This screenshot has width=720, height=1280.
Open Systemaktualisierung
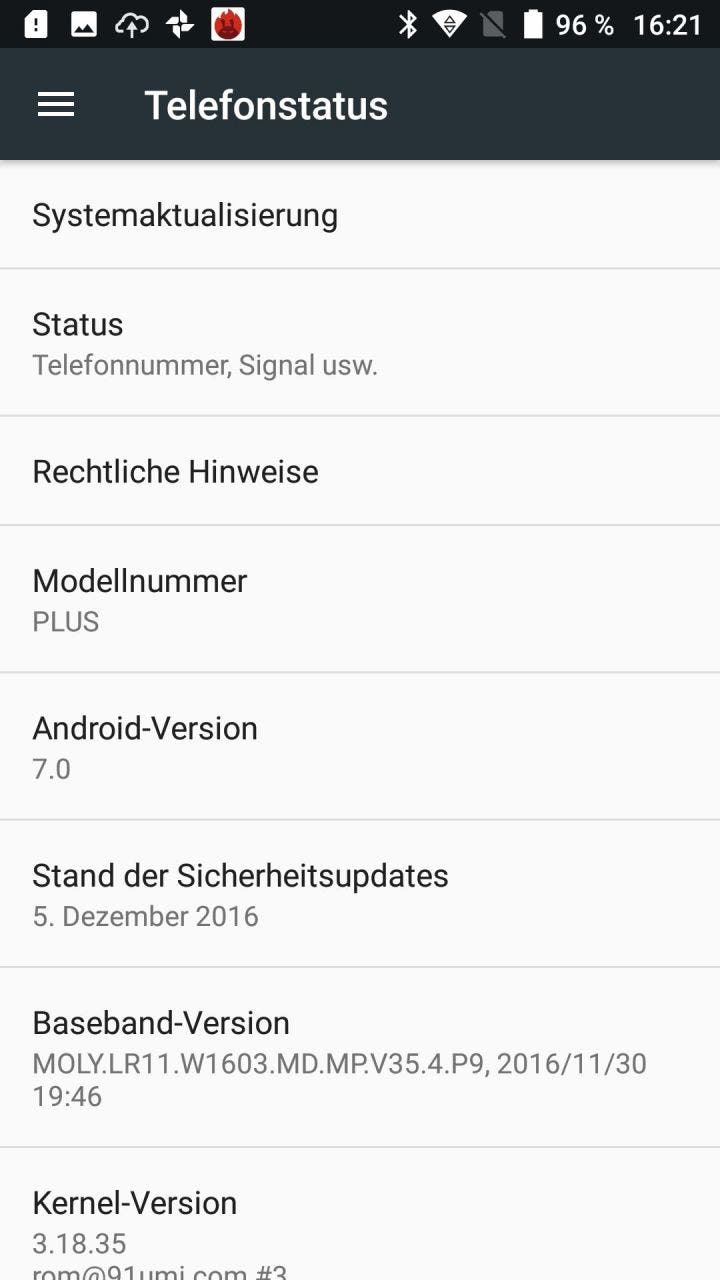[x=360, y=215]
